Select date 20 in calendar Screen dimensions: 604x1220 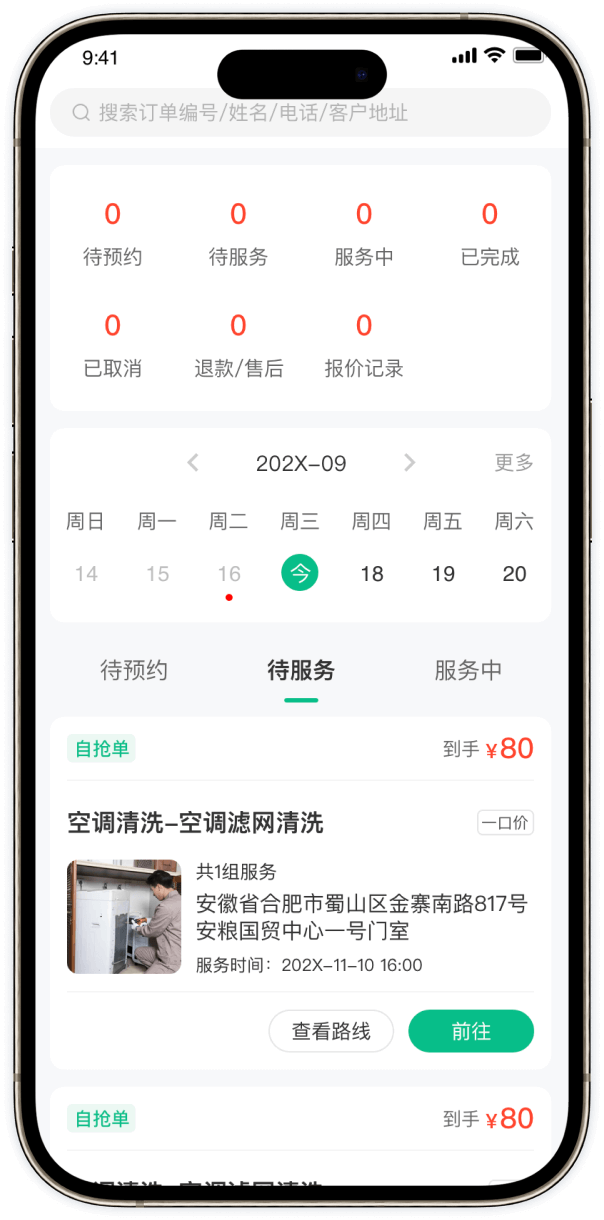514,574
